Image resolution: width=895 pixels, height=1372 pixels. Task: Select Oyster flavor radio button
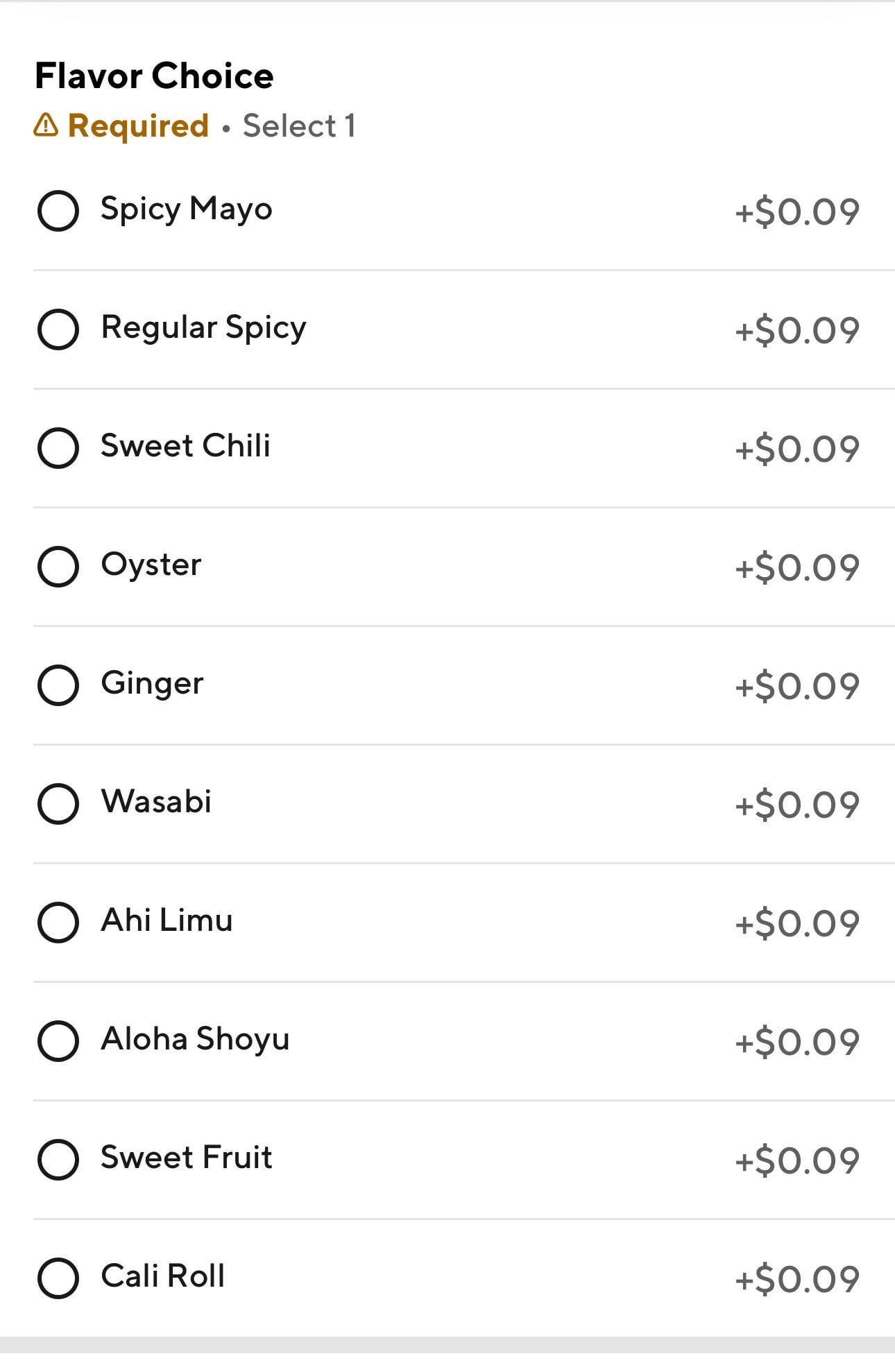[58, 567]
